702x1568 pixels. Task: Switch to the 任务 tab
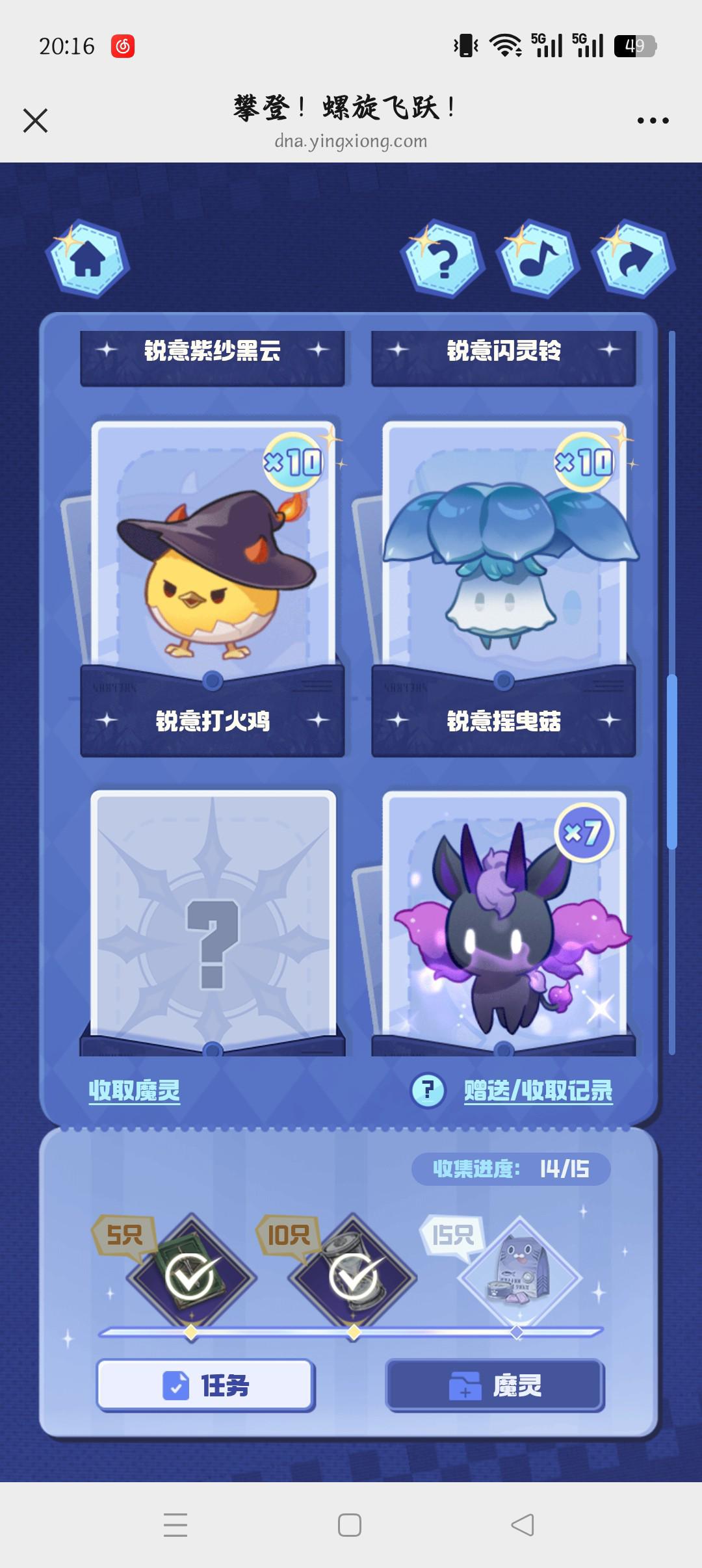click(205, 1385)
